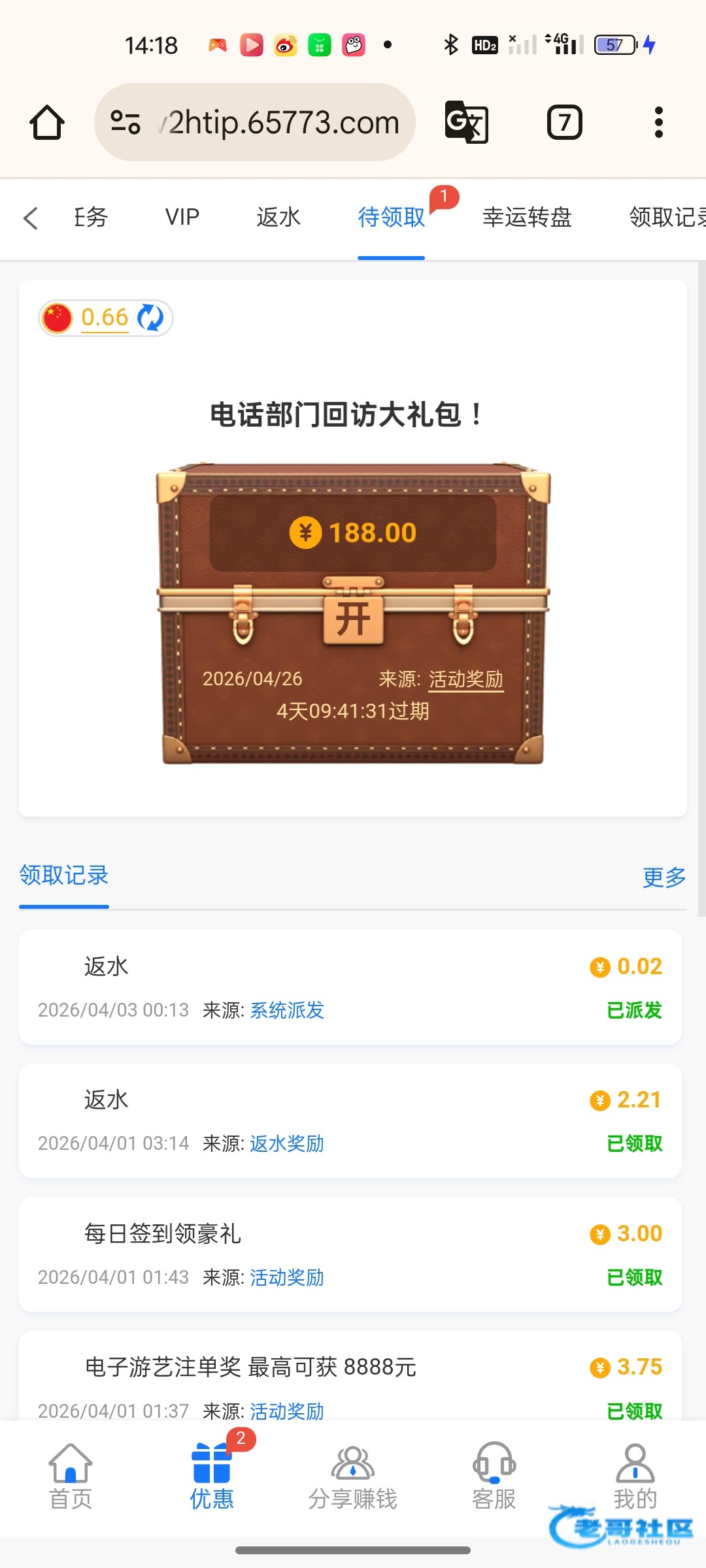Contact 客服 from bottom navigation
This screenshot has width=706, height=1568.
[x=494, y=1477]
